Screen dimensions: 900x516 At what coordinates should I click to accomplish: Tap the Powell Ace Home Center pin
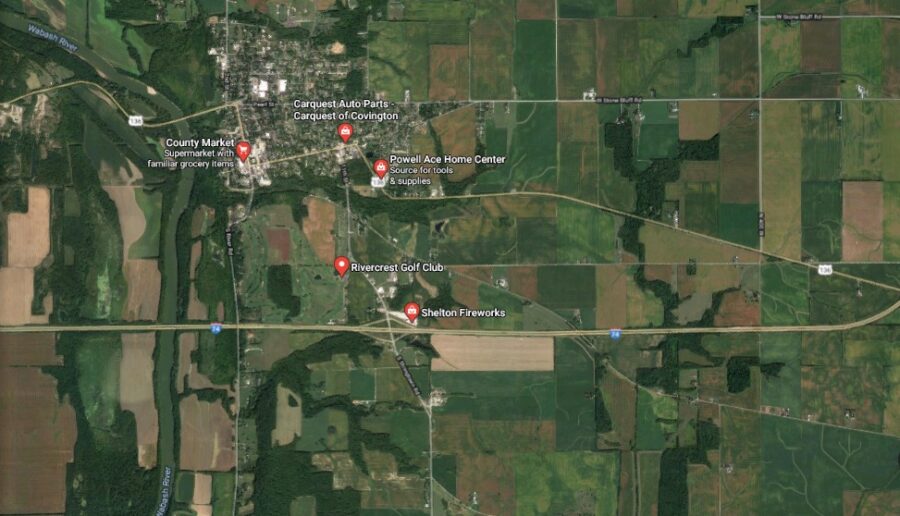point(380,167)
